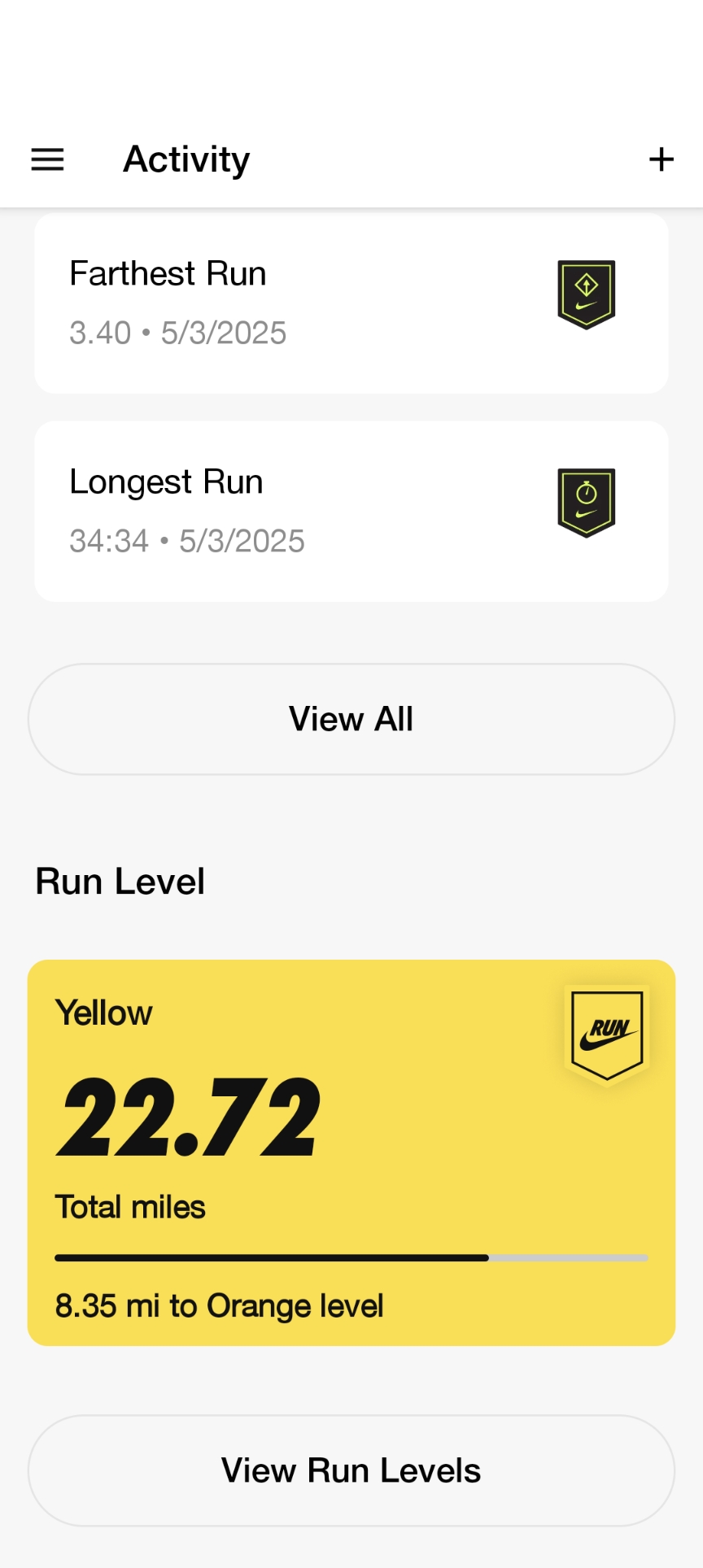
Task: Open the Longest Run record card
Action: click(x=351, y=512)
